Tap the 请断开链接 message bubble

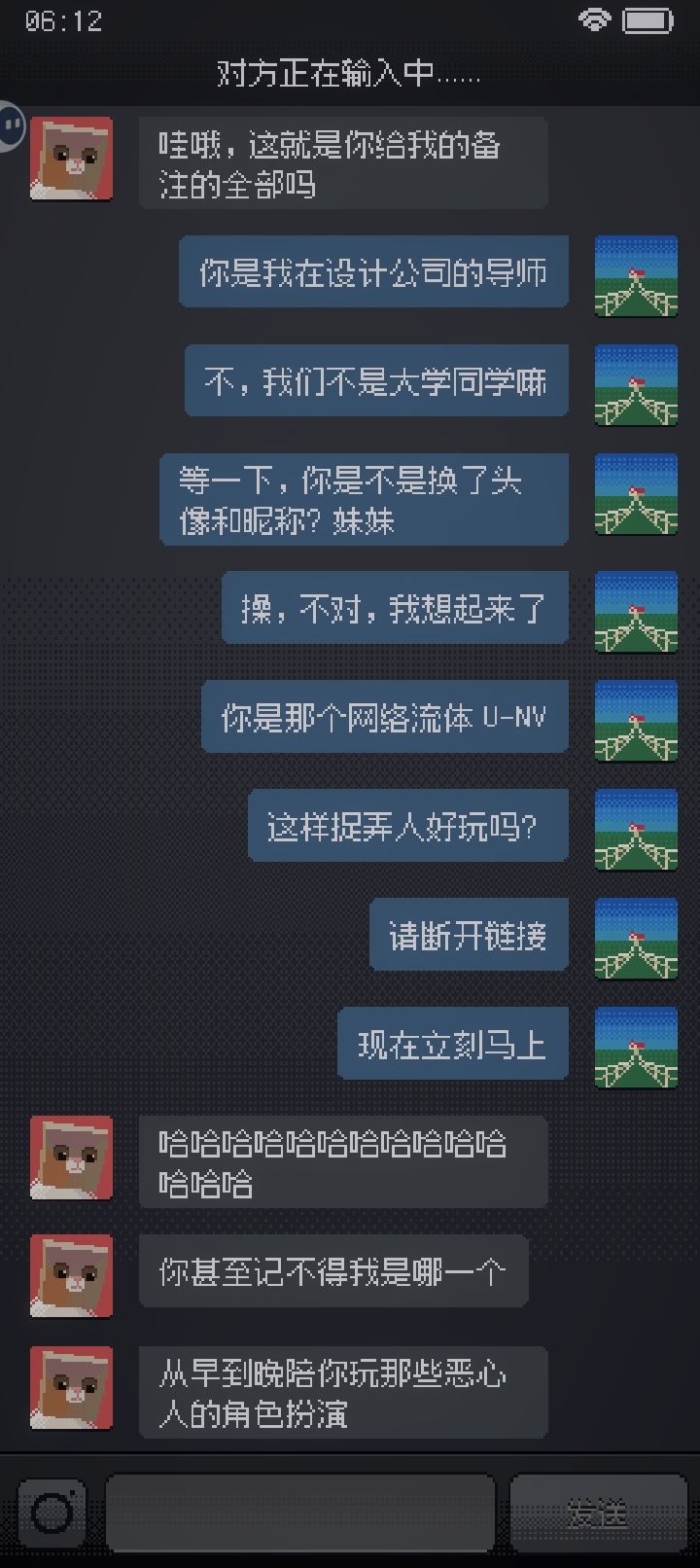coord(470,937)
